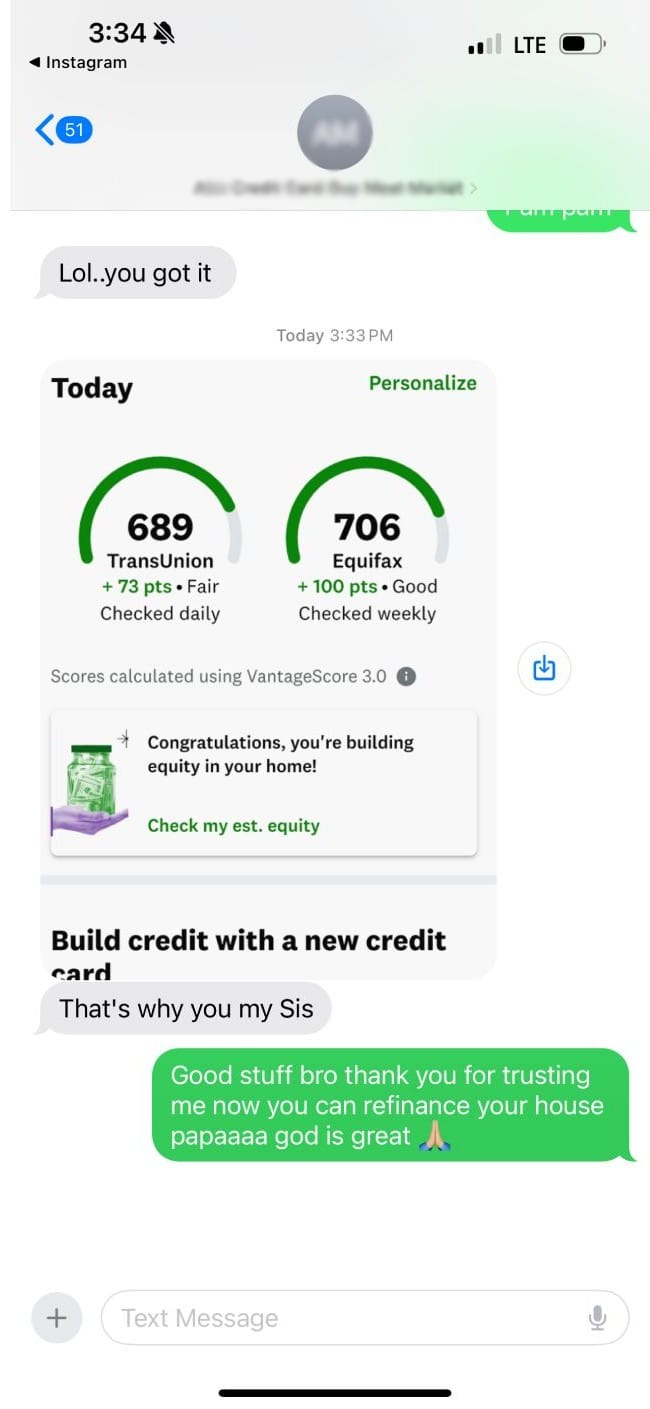Viewport: 650px width, 1409px height.
Task: Go back to the messages list
Action: (60, 130)
